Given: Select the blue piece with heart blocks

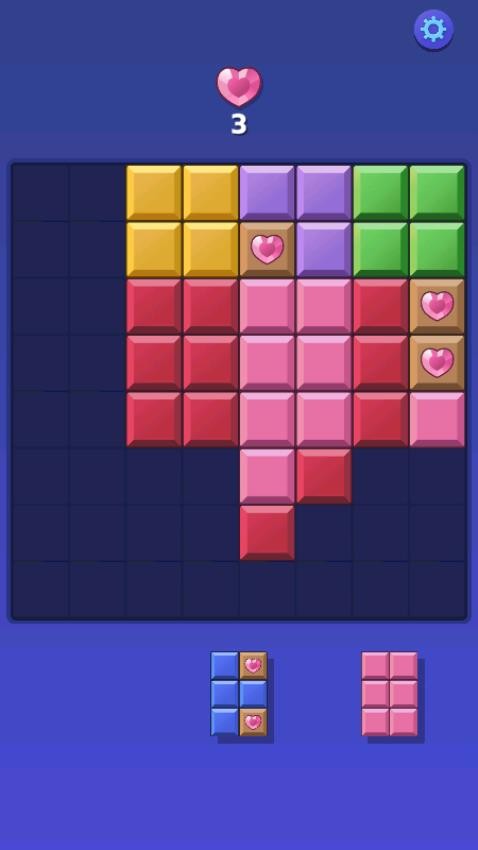Looking at the screenshot, I should [239, 694].
